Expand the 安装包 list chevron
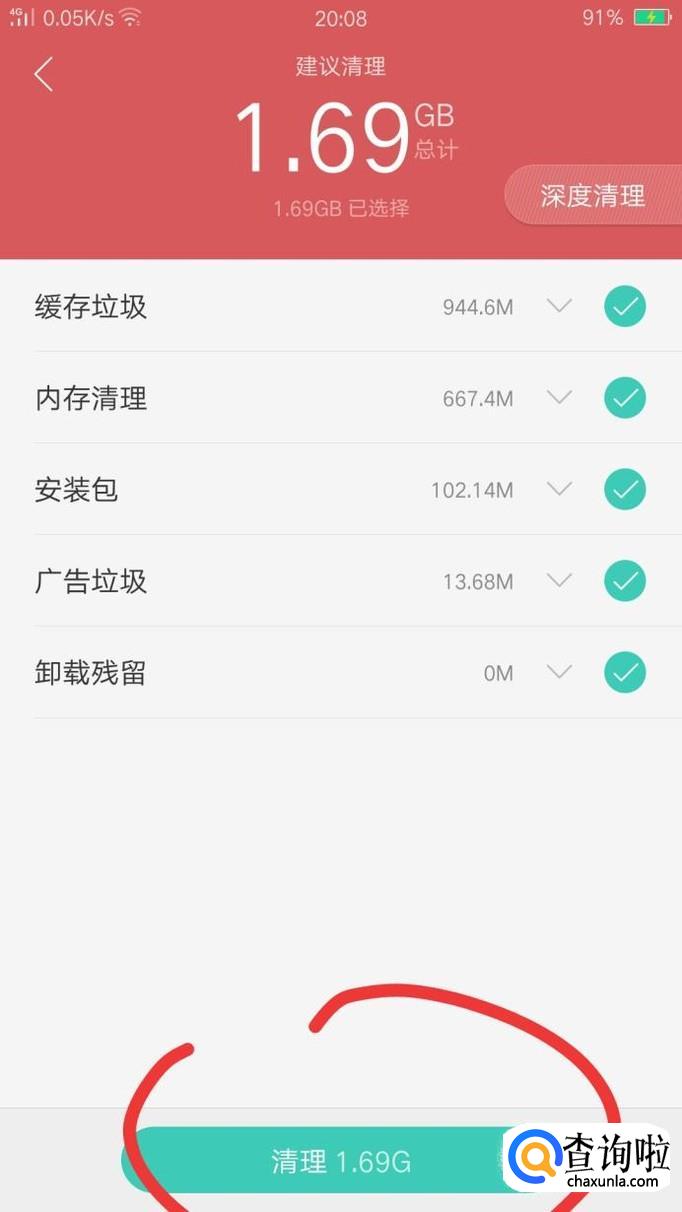 [560, 489]
